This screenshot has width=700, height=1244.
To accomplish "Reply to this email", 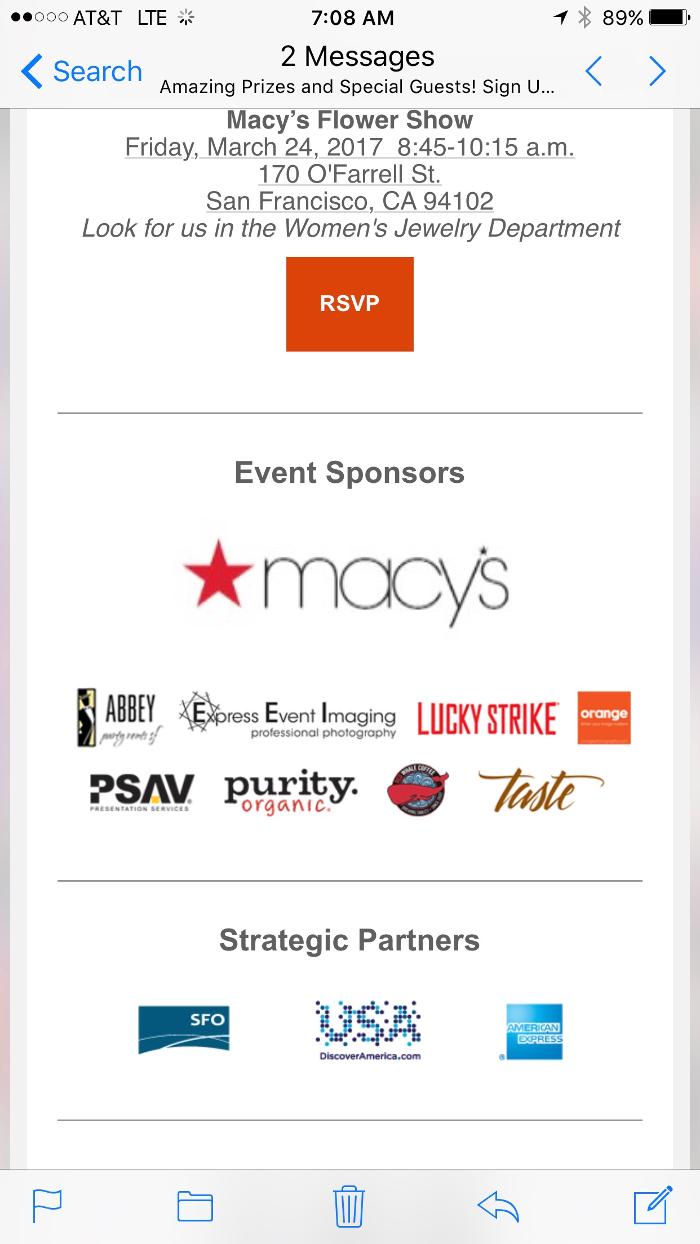I will point(499,1206).
